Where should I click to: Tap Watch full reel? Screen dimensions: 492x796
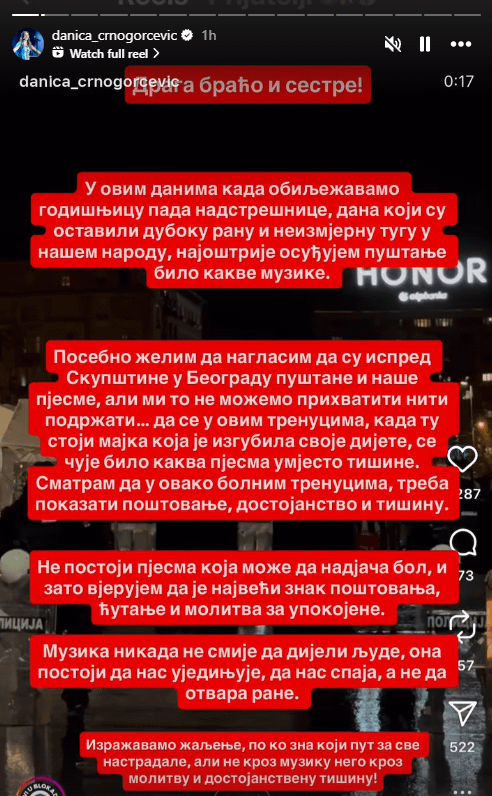click(106, 53)
